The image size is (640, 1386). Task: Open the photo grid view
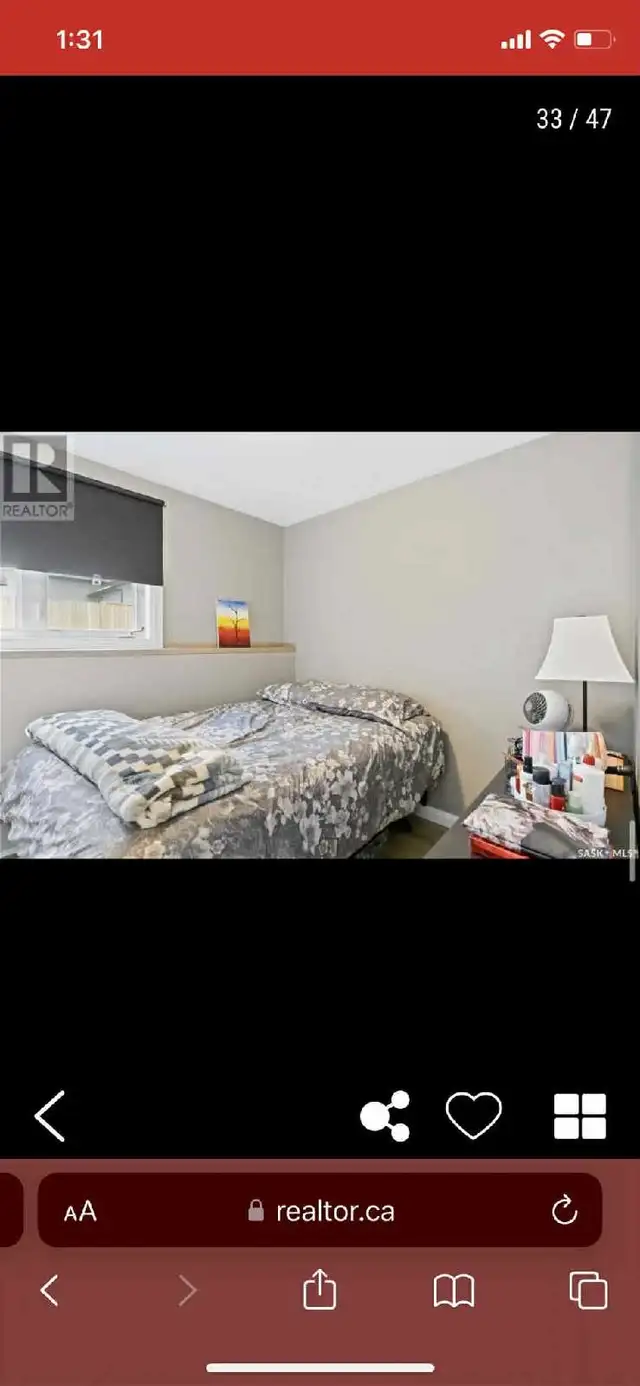tap(580, 1116)
